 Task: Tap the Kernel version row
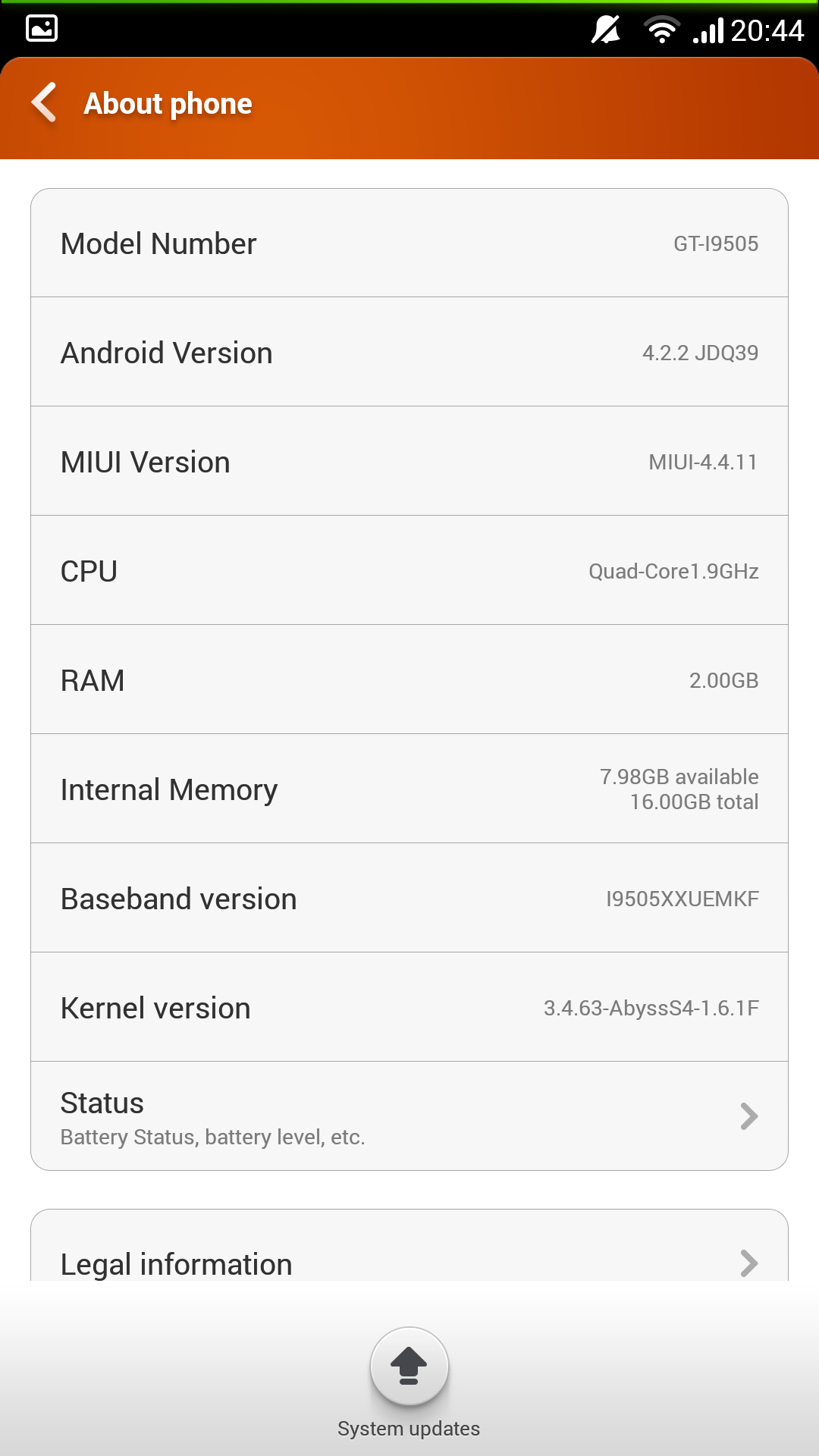409,1007
